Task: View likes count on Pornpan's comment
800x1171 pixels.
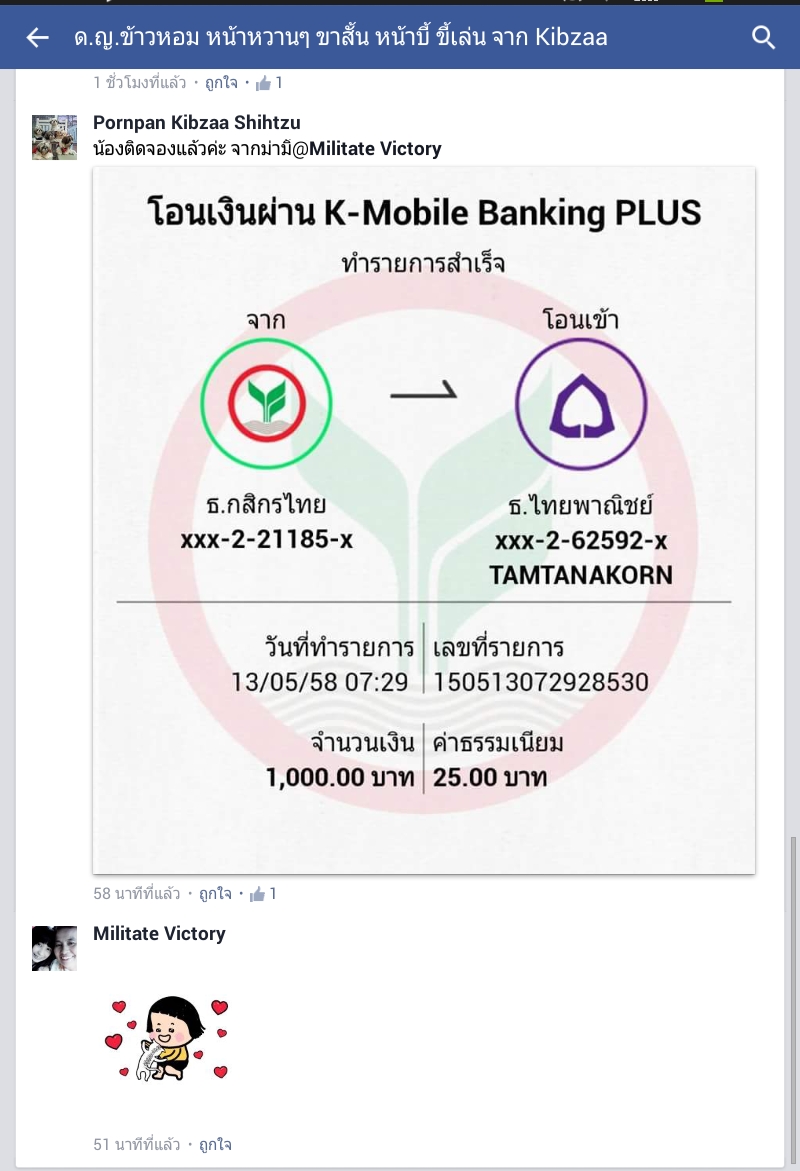Action: tap(267, 893)
